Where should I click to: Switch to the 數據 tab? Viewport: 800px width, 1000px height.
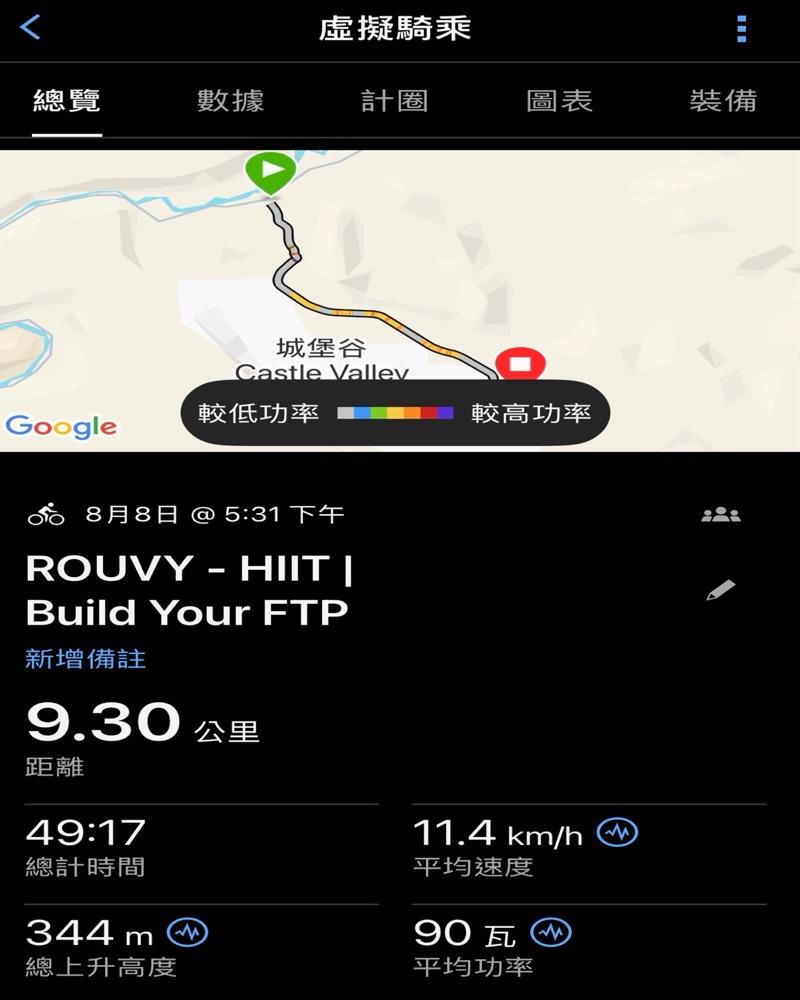230,101
